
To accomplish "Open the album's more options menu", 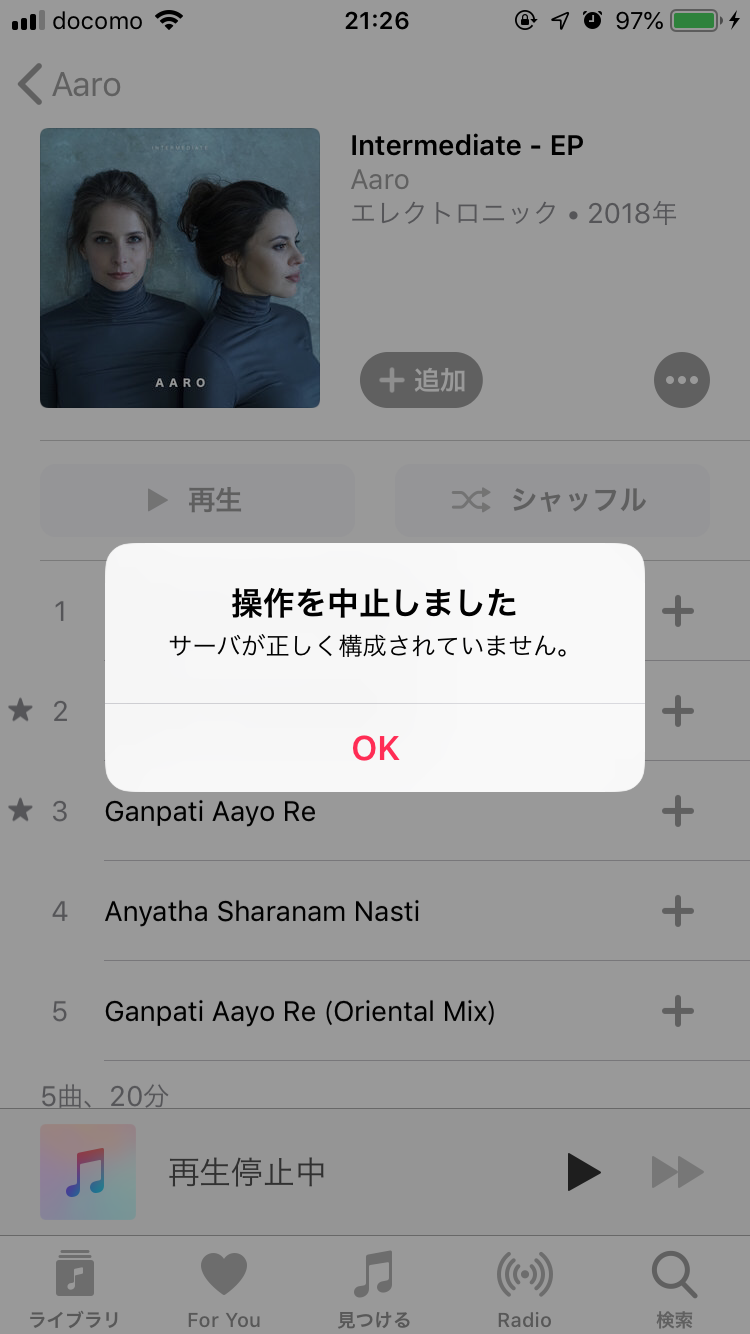I will pyautogui.click(x=681, y=380).
